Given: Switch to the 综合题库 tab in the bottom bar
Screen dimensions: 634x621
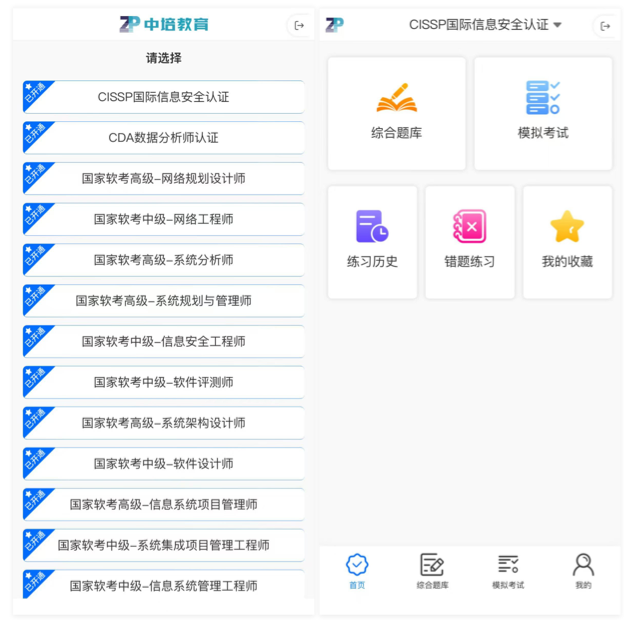Looking at the screenshot, I should pyautogui.click(x=432, y=571).
